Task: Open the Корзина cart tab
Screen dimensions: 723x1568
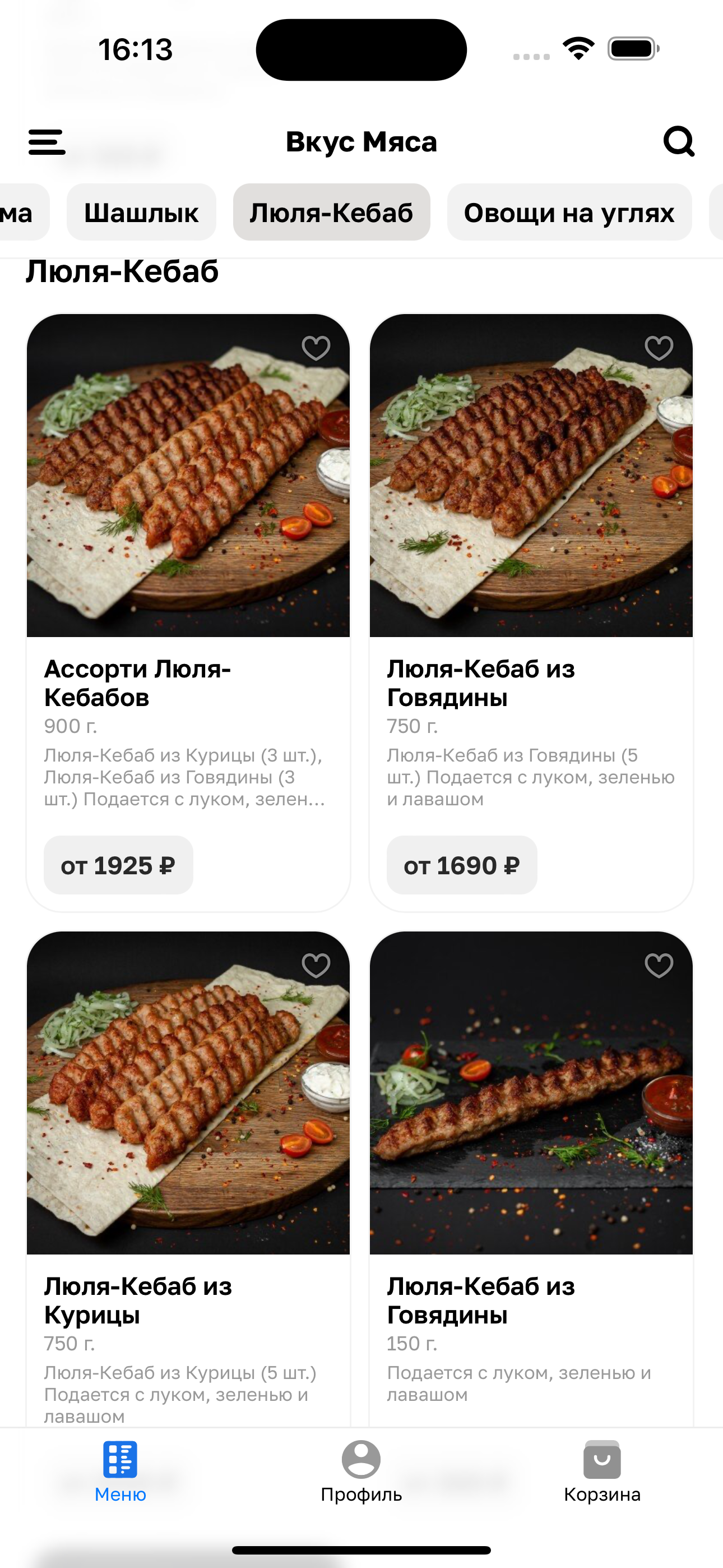Action: [x=602, y=1470]
